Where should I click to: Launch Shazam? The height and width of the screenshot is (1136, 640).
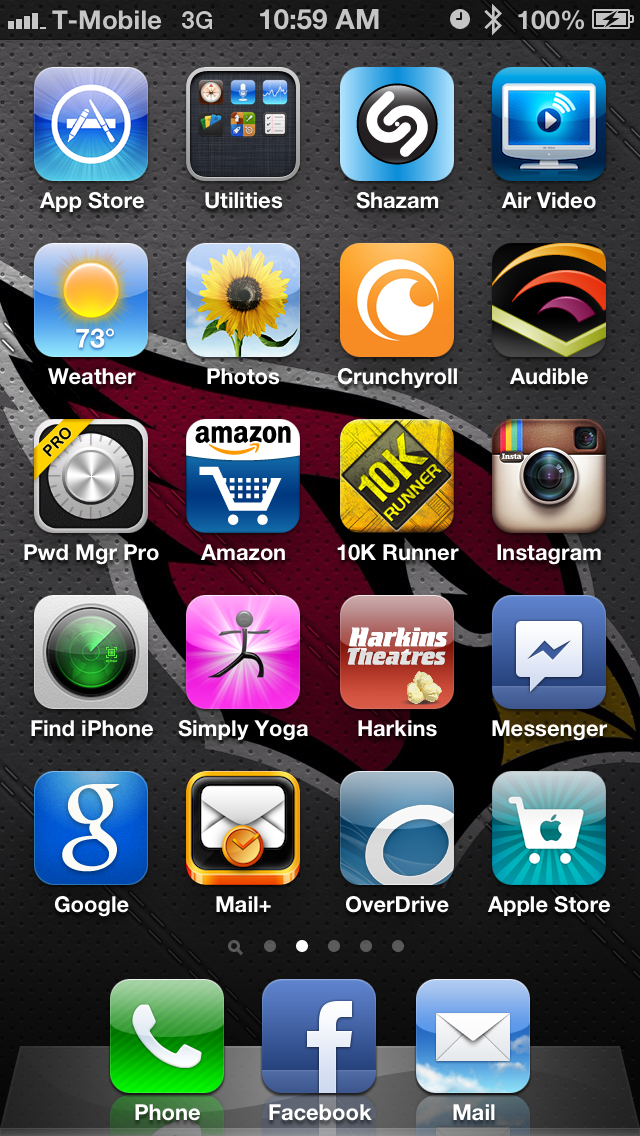[x=396, y=124]
